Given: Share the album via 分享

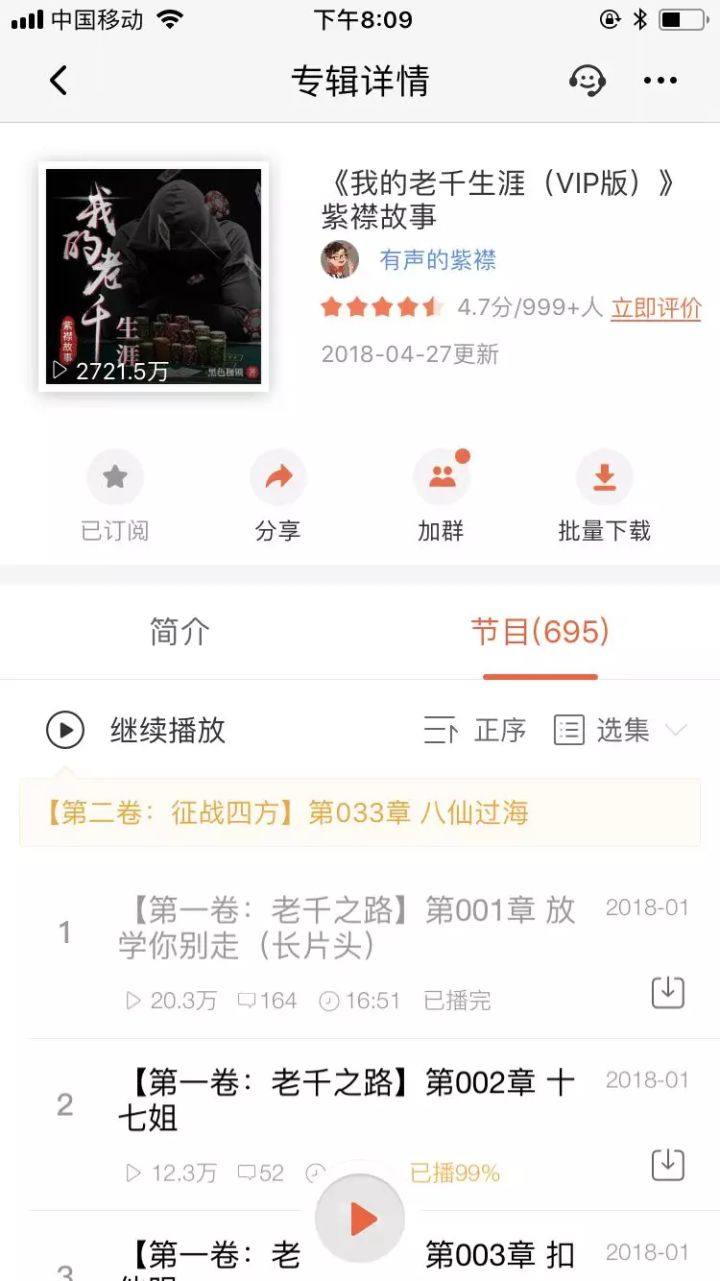Looking at the screenshot, I should pyautogui.click(x=278, y=497).
